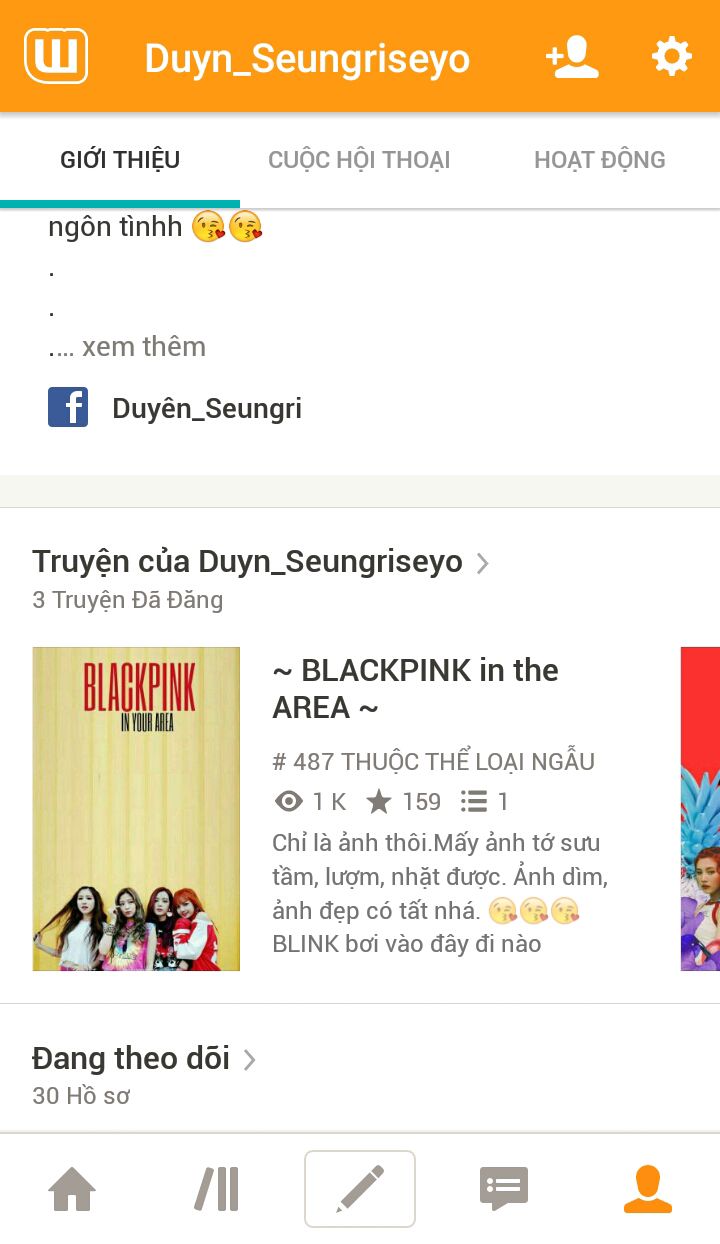Viewport: 720px width, 1244px height.
Task: Select the Giới thiệu tab
Action: click(x=120, y=160)
